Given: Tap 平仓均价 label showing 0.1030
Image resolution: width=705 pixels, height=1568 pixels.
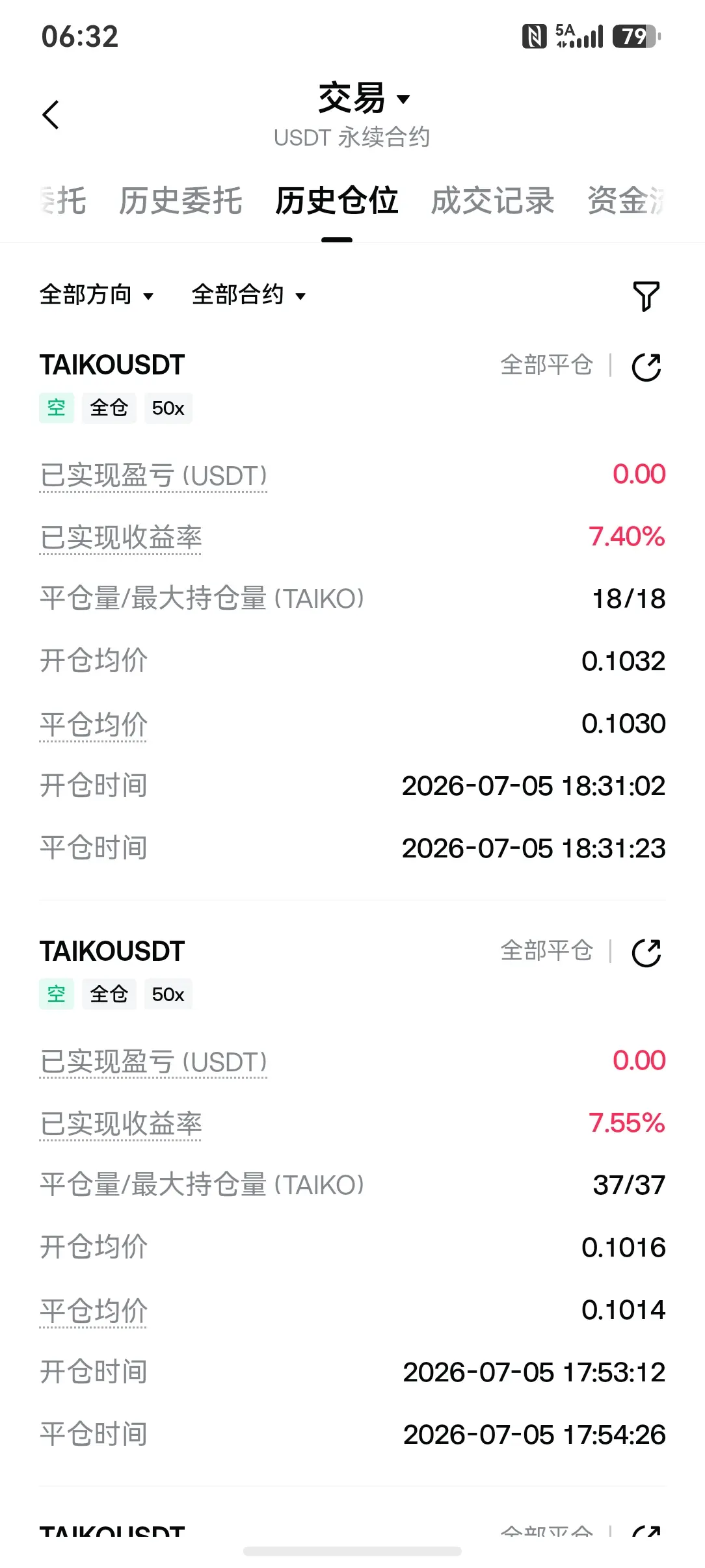Looking at the screenshot, I should point(93,724).
